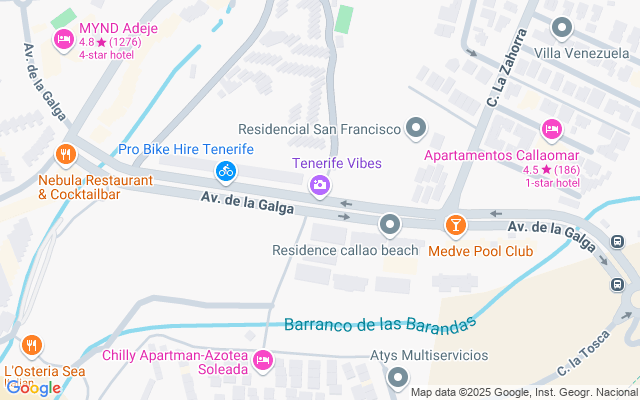The image size is (640, 400).
Task: Select the Atys Multiservicios marker
Action: click(398, 378)
